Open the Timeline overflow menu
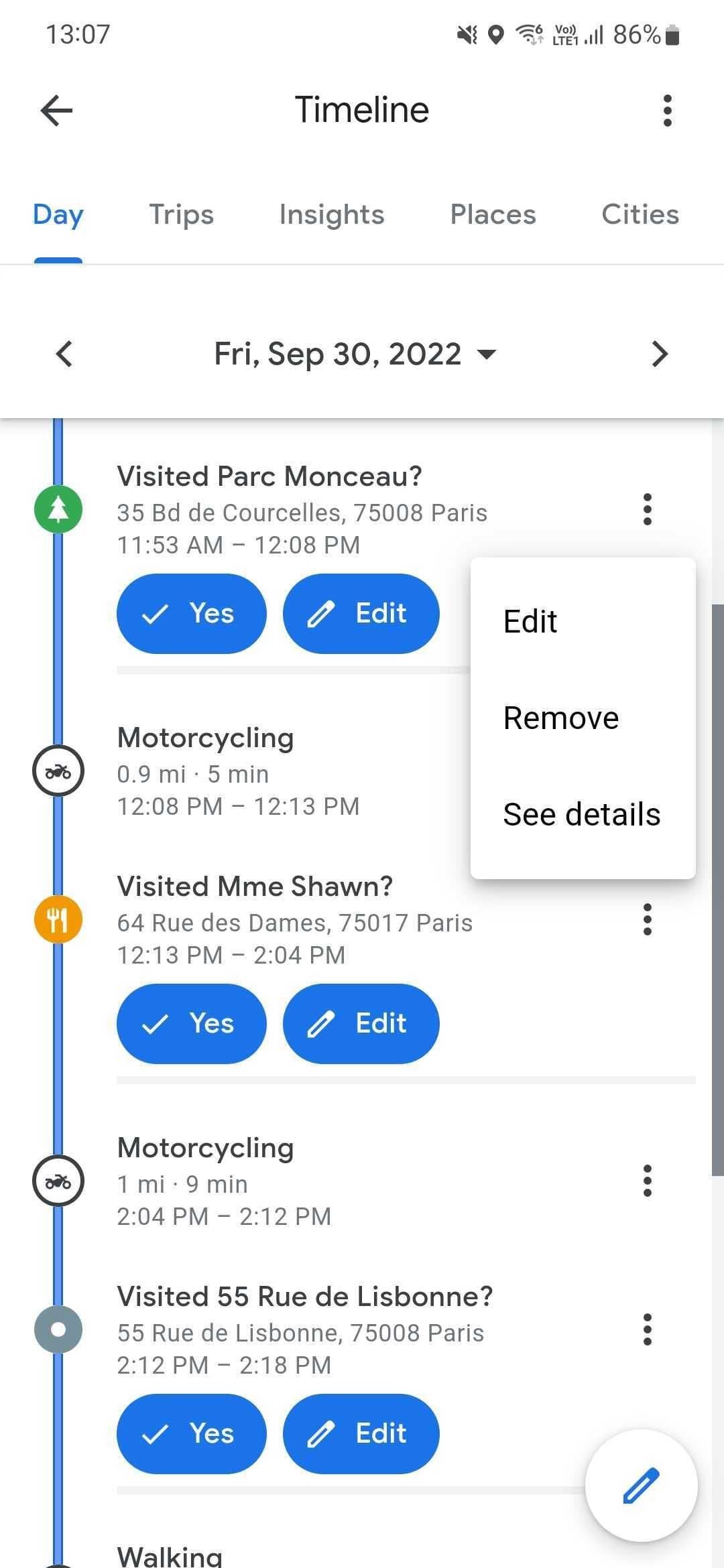Viewport: 724px width, 1568px height. pyautogui.click(x=666, y=111)
